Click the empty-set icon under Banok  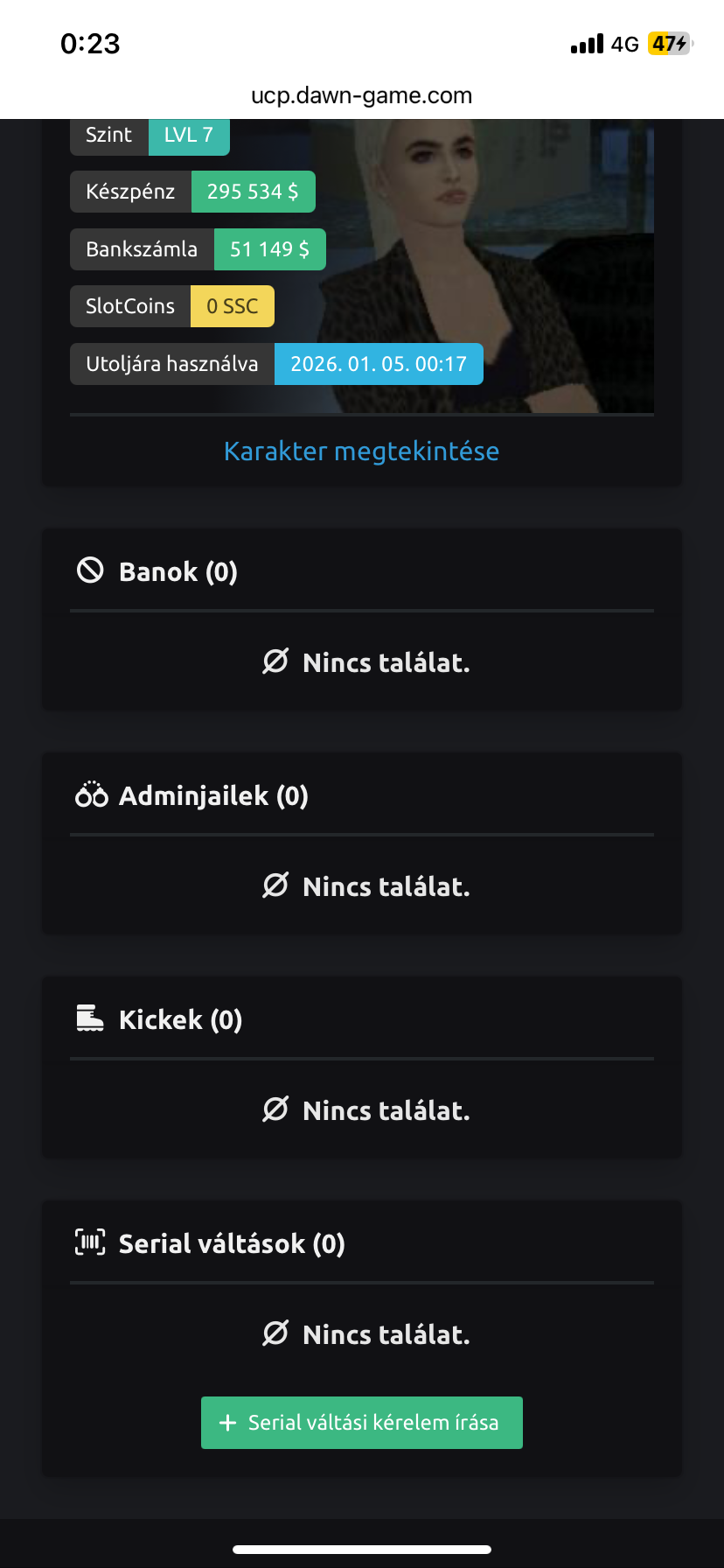[275, 662]
